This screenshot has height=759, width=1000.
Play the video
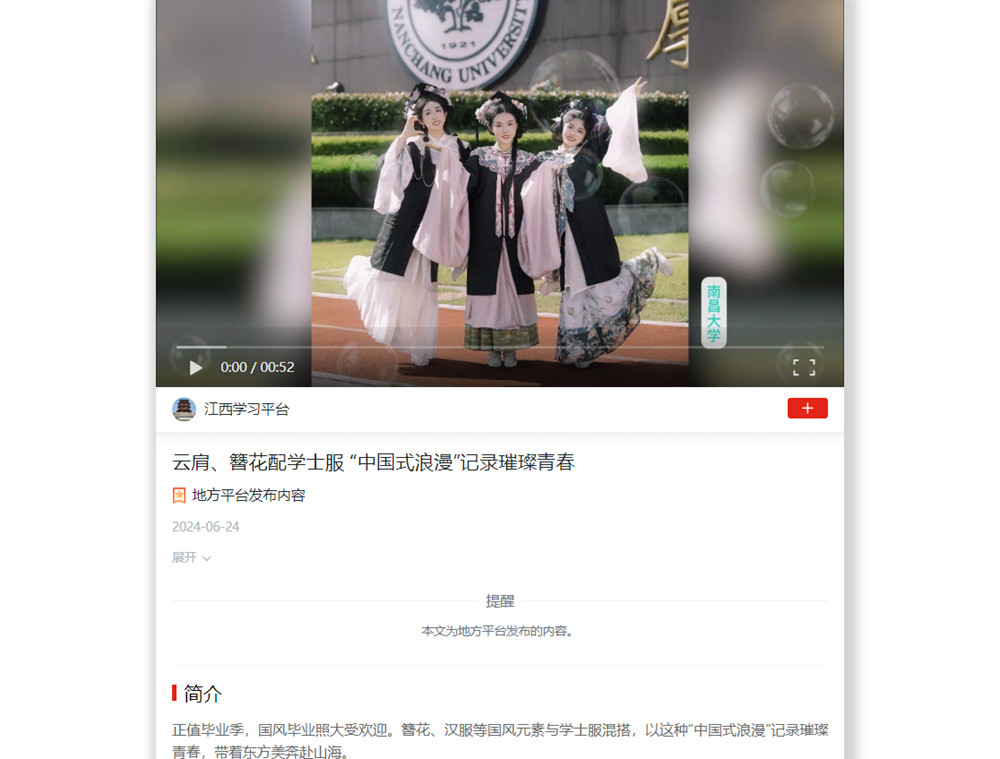click(196, 368)
